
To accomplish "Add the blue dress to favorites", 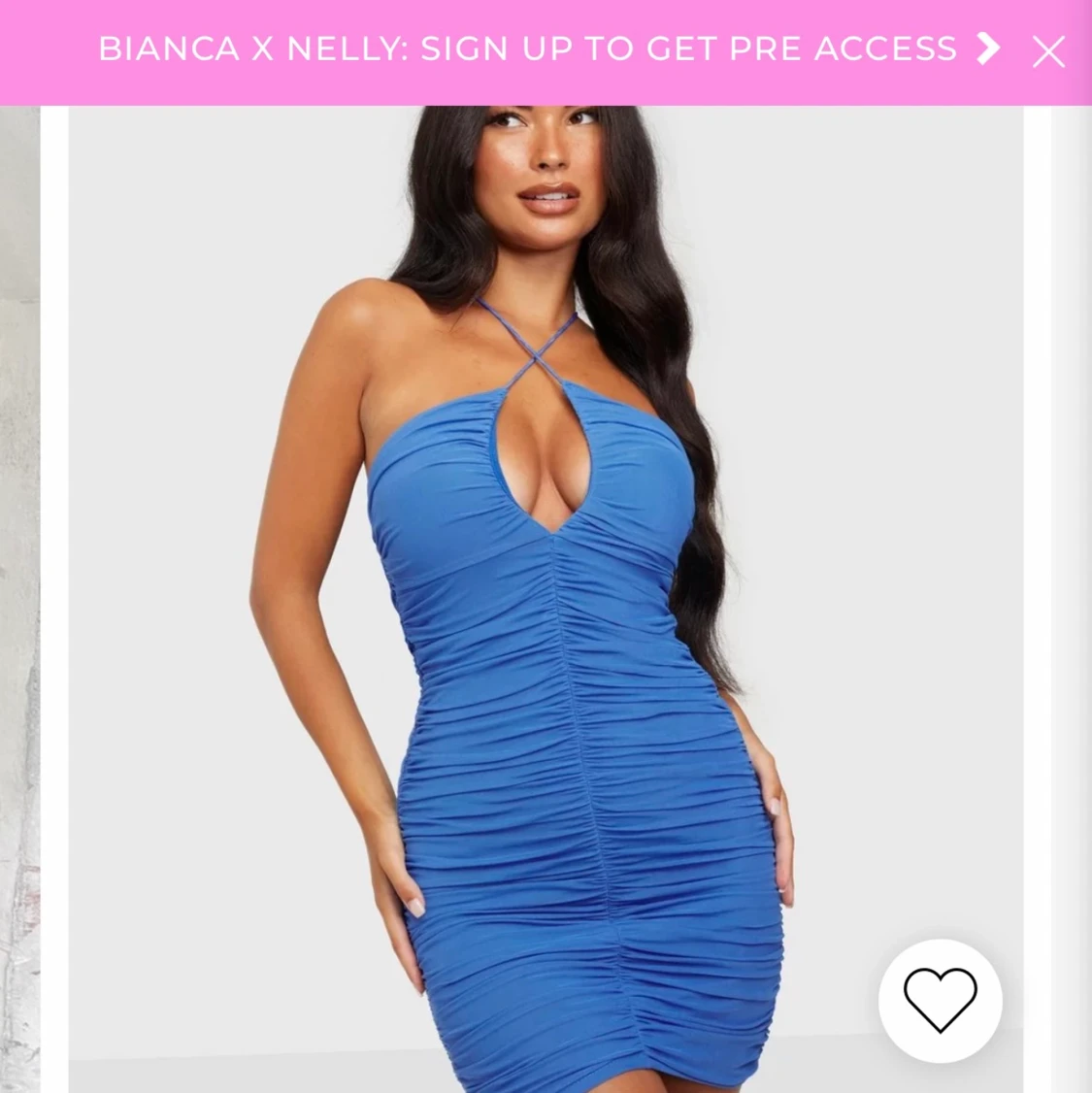I will (940, 1000).
